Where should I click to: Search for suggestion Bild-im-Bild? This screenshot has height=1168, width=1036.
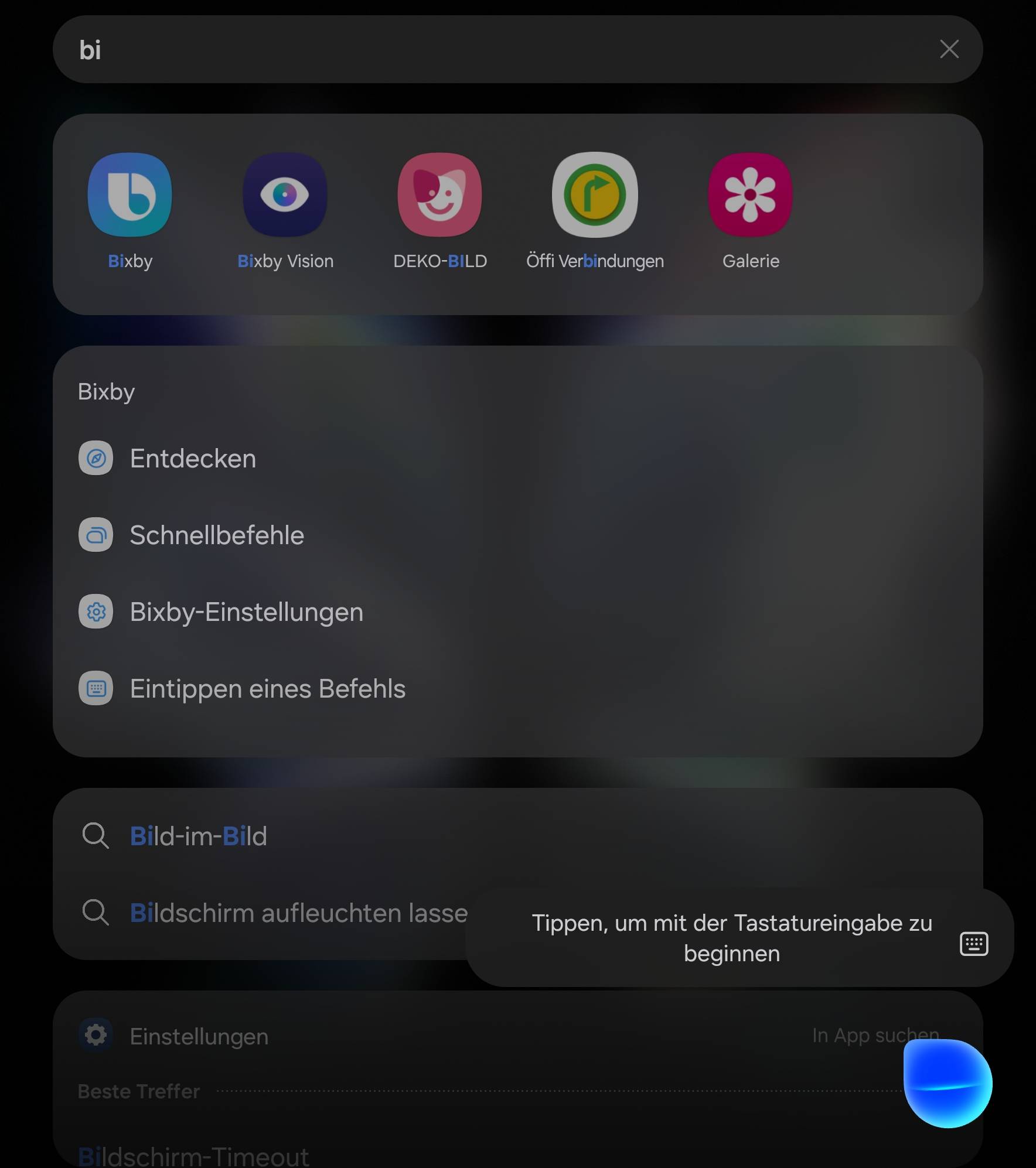[x=198, y=836]
